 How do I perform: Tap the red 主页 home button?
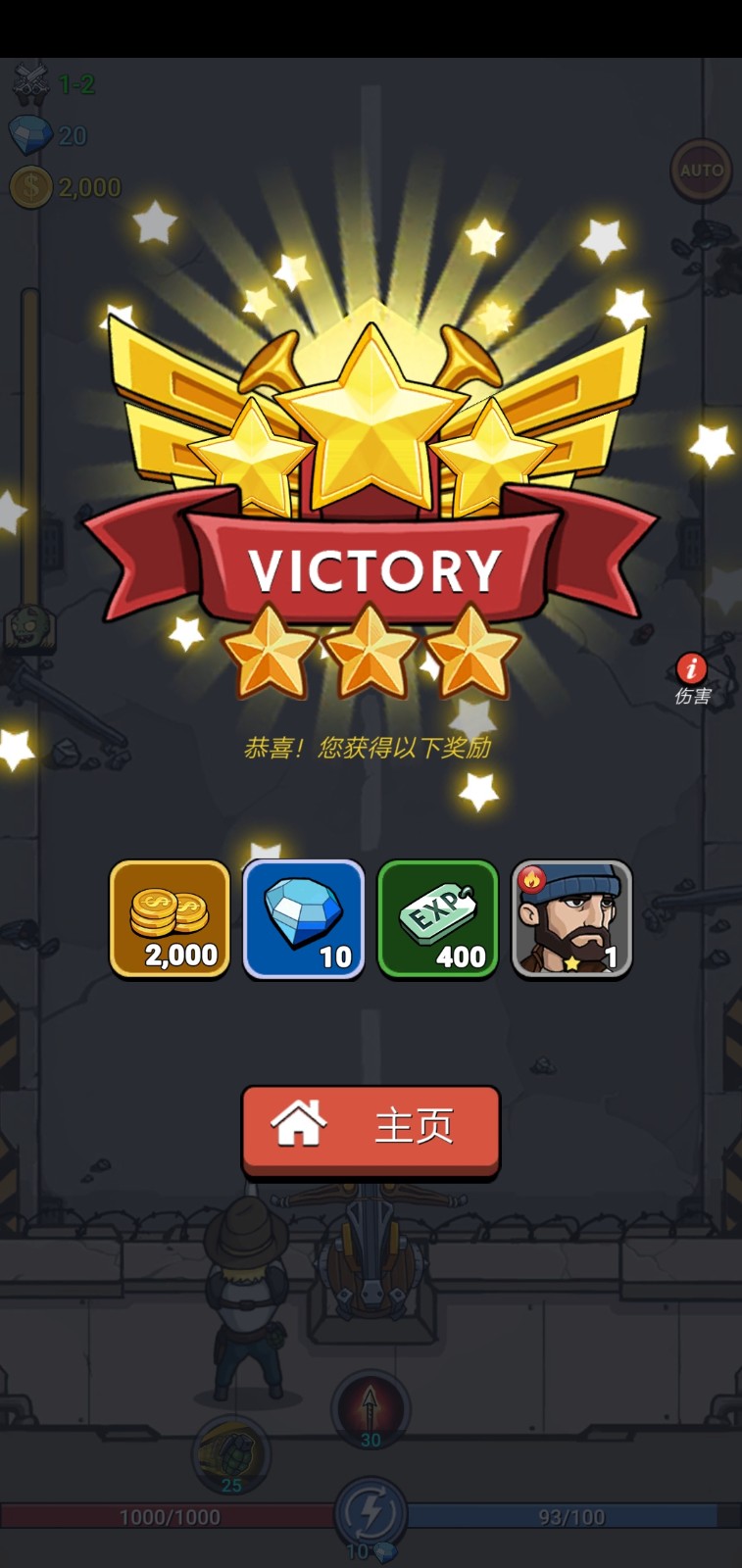pyautogui.click(x=371, y=1127)
